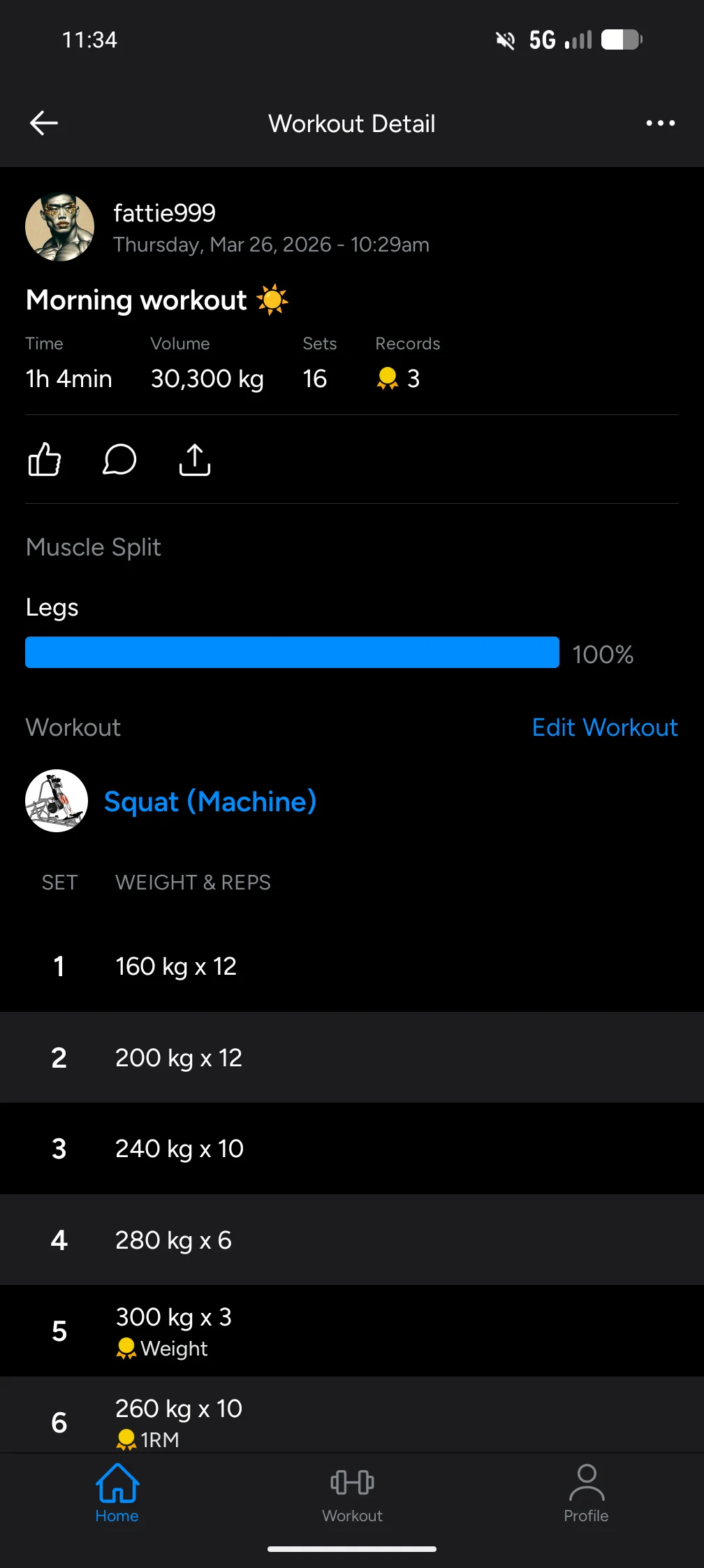Viewport: 704px width, 1568px height.
Task: Tap Edit Workout
Action: [x=604, y=727]
